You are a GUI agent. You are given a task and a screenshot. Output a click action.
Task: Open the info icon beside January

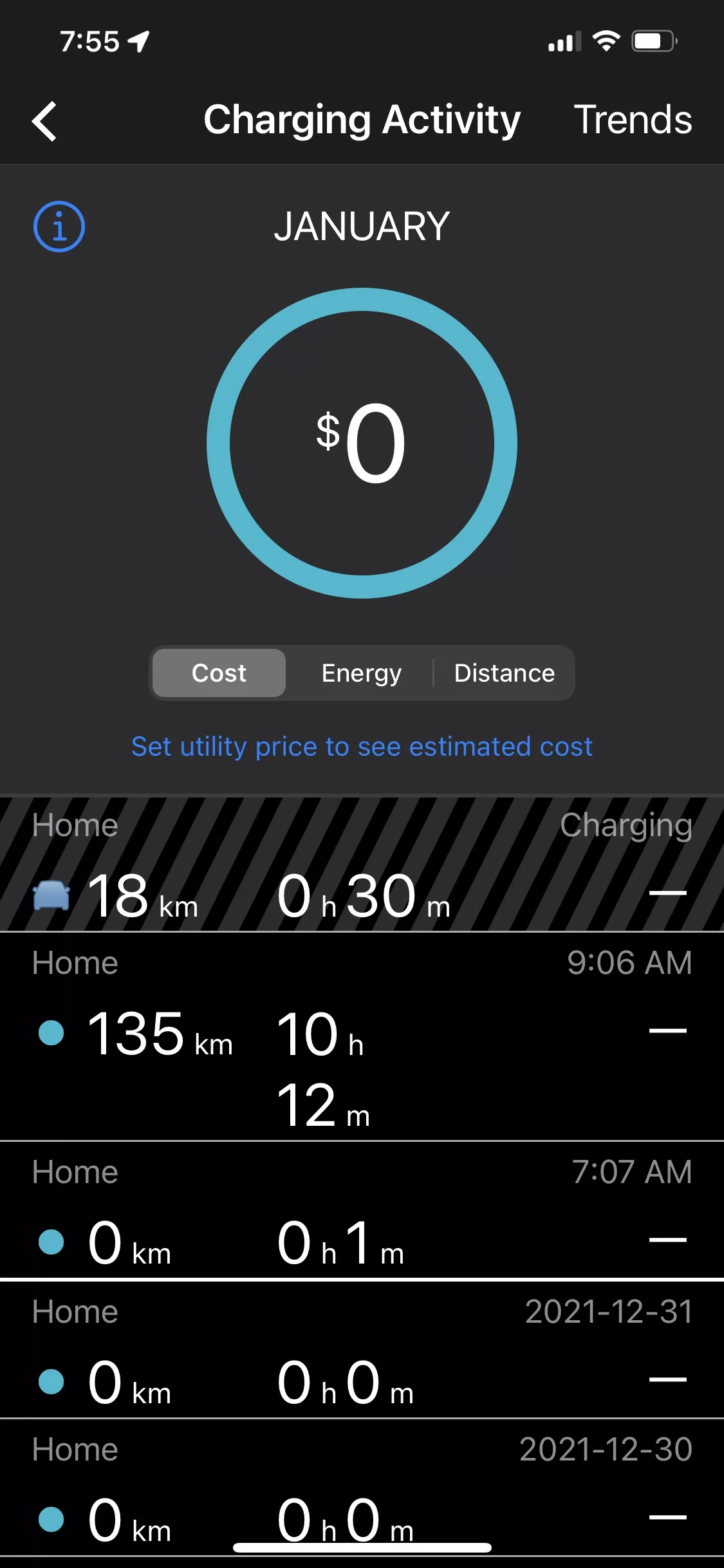pos(59,227)
